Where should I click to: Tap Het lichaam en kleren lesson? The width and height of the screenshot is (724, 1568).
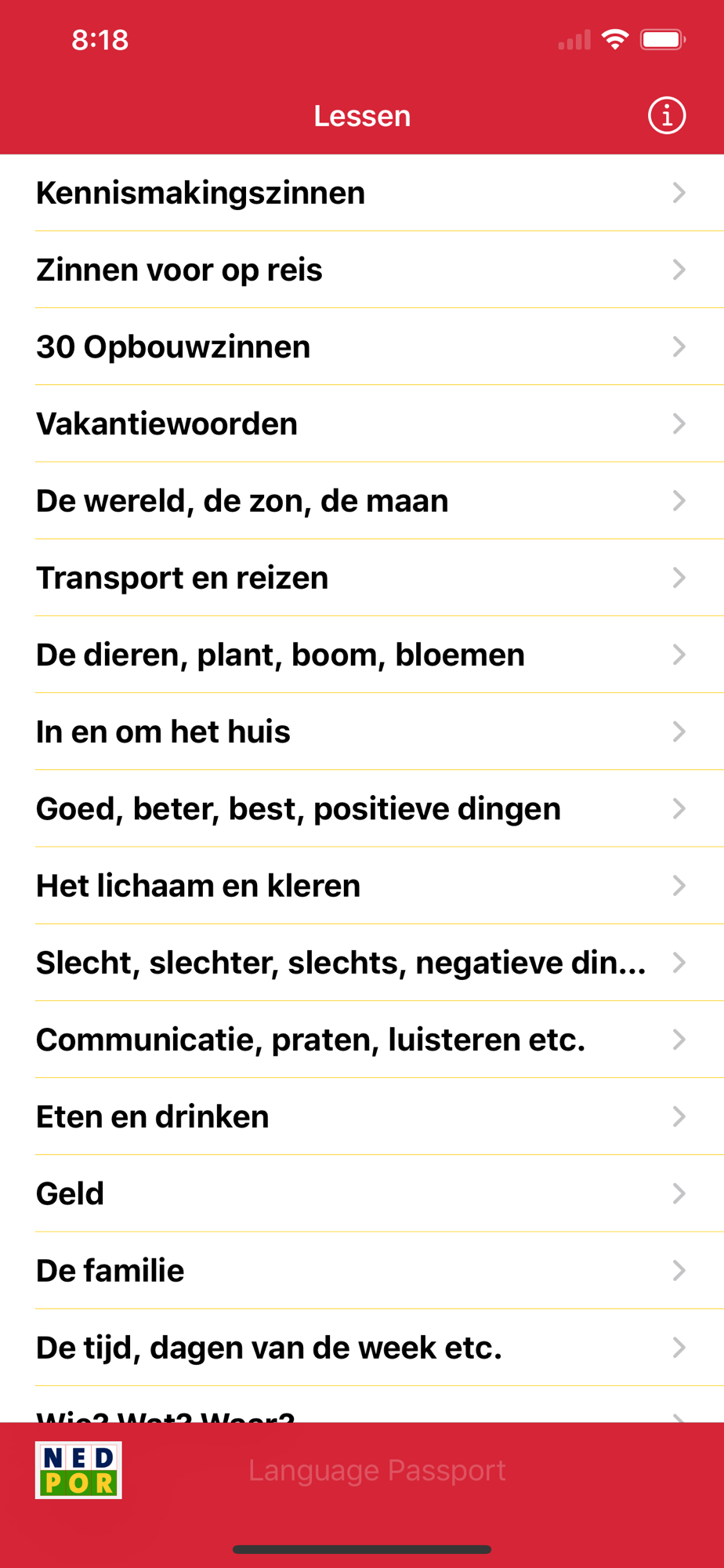pos(362,885)
